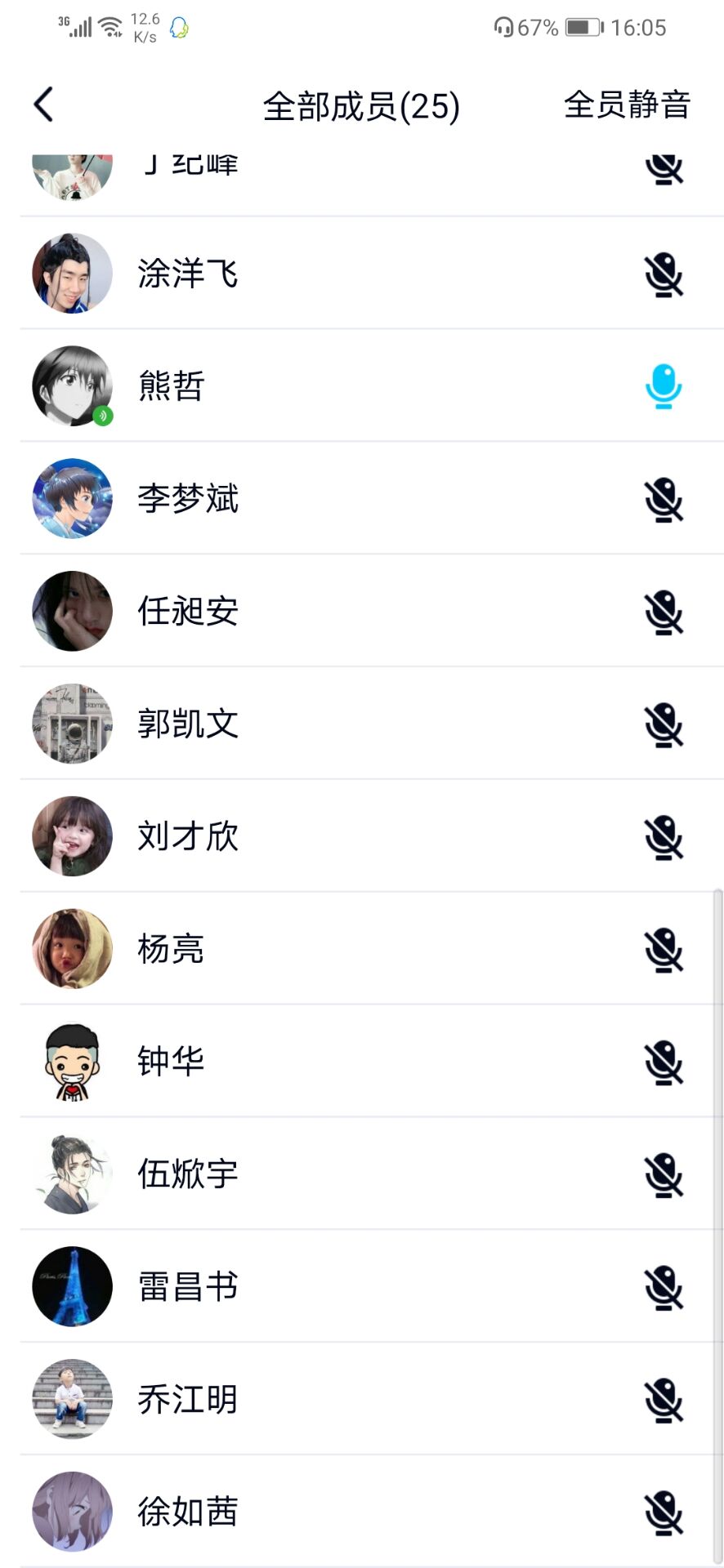
Task: Toggle microphone for 雷昌书
Action: pyautogui.click(x=664, y=1288)
